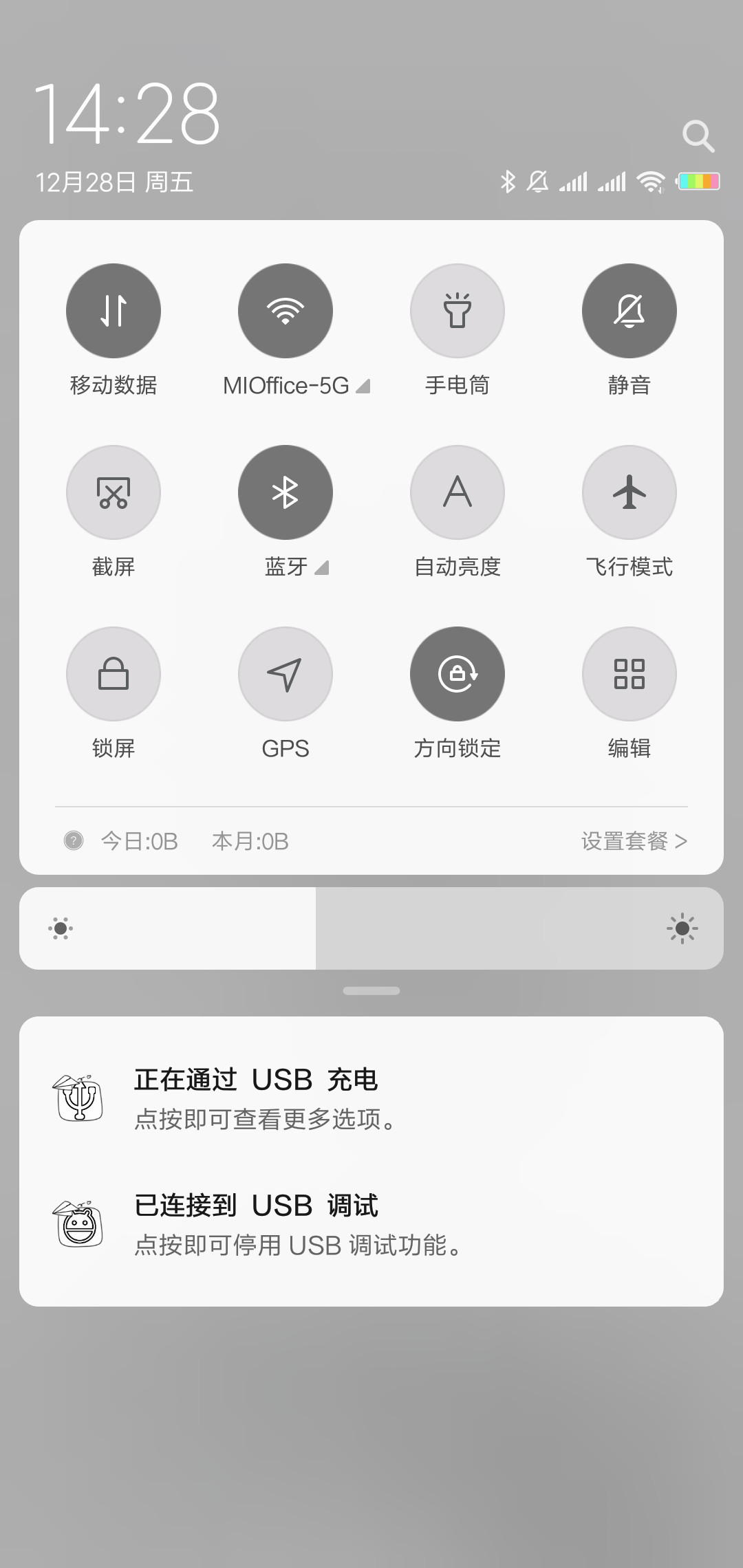Turn on the flashlight (手电筒)
The width and height of the screenshot is (743, 1568).
click(457, 311)
